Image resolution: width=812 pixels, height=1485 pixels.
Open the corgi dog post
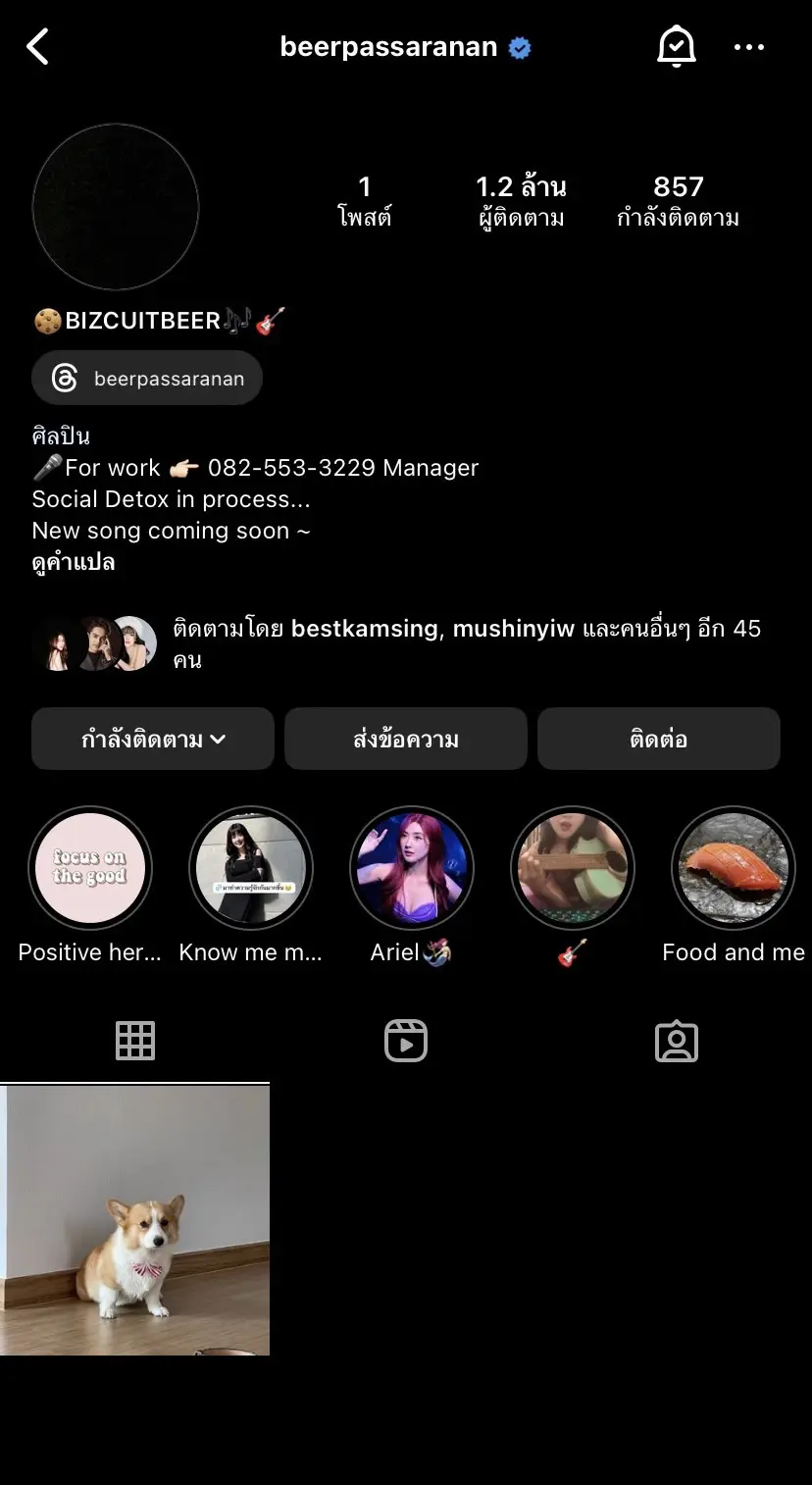pyautogui.click(x=135, y=1220)
